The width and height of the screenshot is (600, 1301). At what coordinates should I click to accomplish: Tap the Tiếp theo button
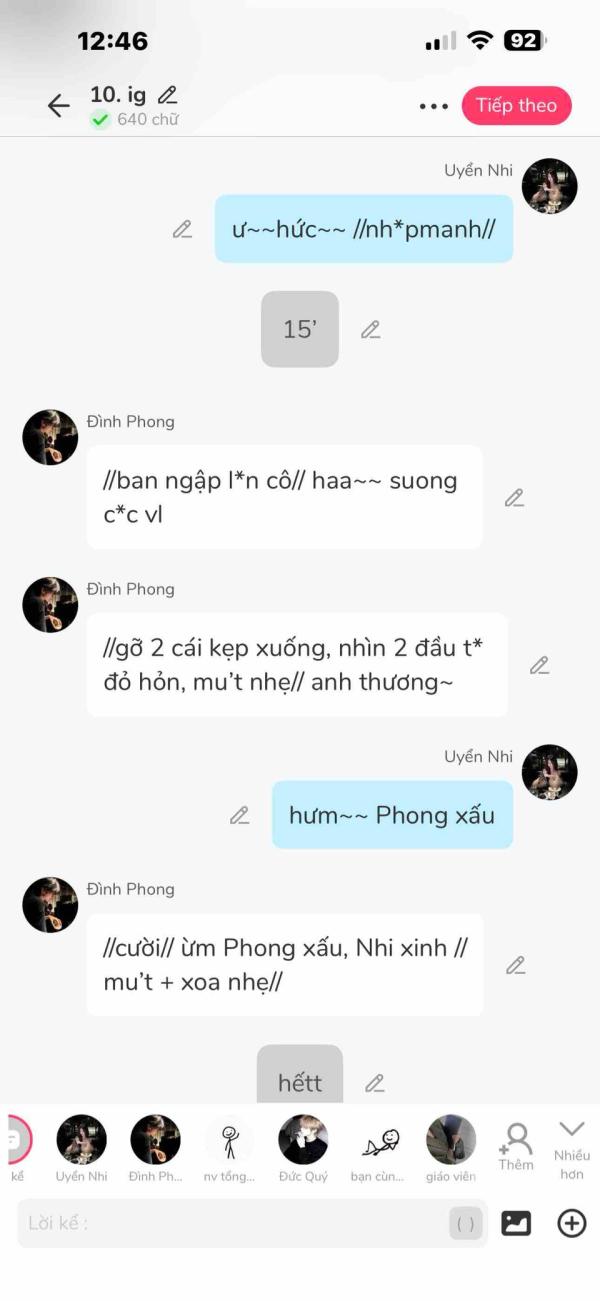(516, 106)
